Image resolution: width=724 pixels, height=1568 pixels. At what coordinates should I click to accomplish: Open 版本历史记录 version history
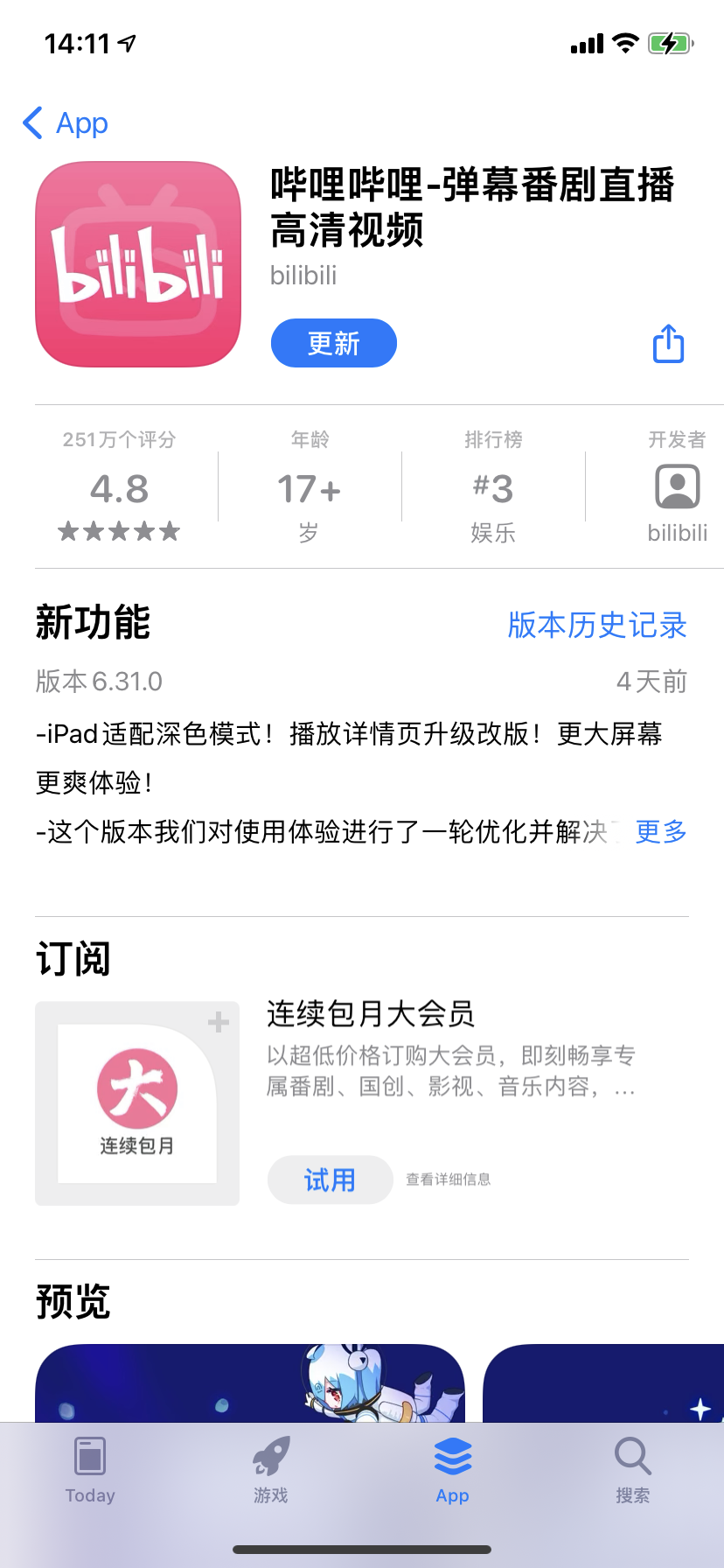coord(597,625)
